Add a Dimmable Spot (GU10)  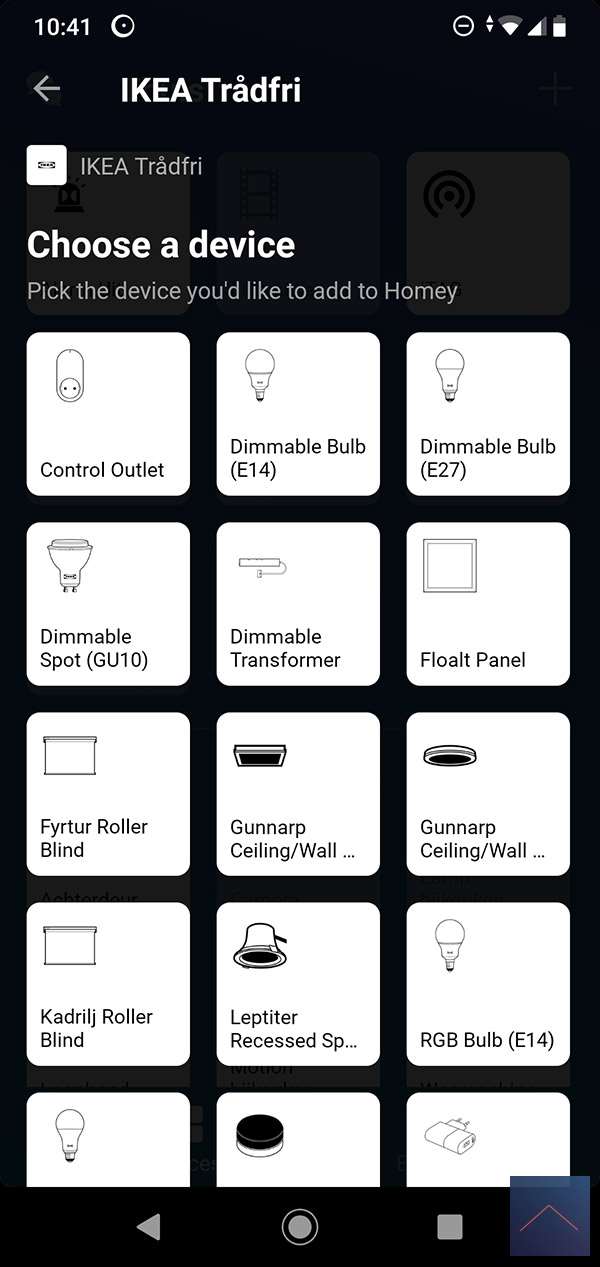tap(108, 604)
